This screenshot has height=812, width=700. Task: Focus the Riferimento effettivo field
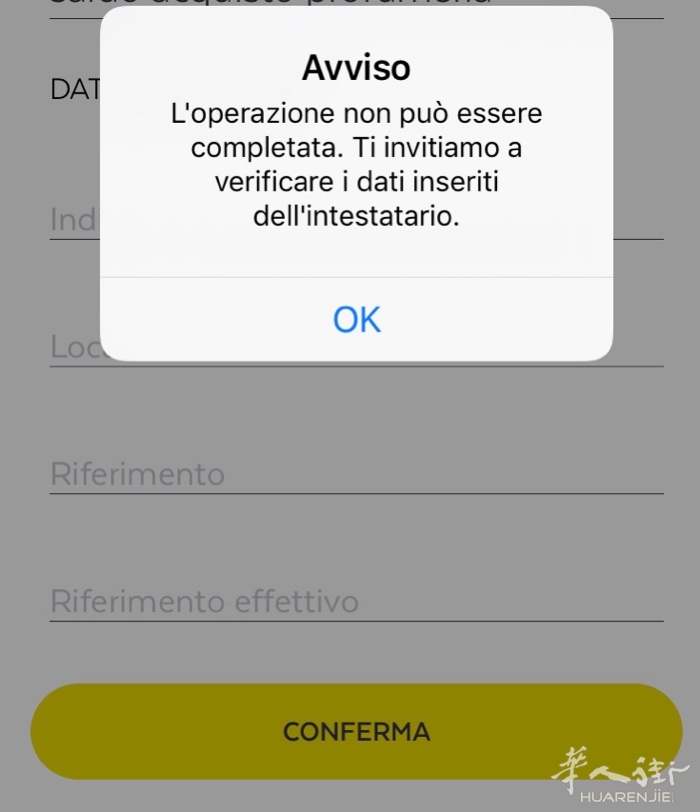tap(356, 601)
